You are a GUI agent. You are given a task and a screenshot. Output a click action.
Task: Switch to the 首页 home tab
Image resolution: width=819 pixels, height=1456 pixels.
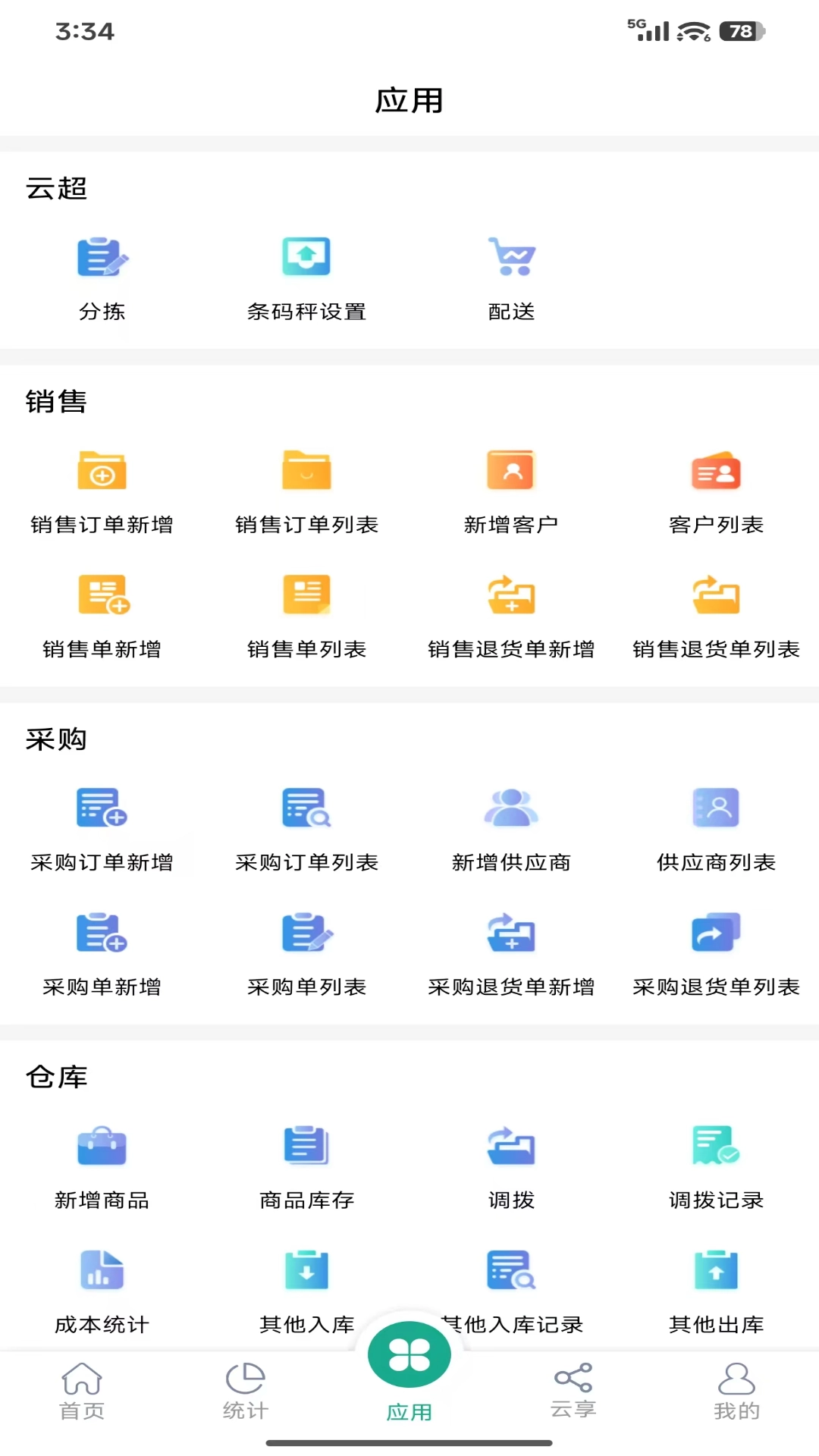coord(81,1392)
